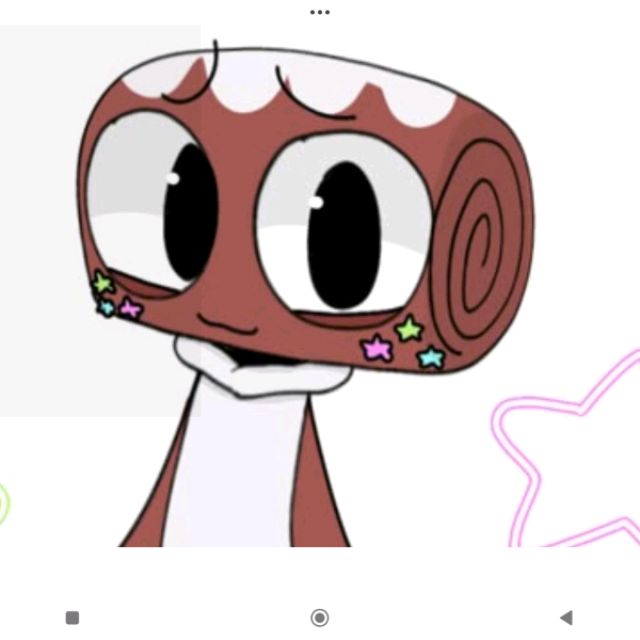The width and height of the screenshot is (640, 640).
Task: Go back using the navigation bar triangle
Action: pos(566,617)
